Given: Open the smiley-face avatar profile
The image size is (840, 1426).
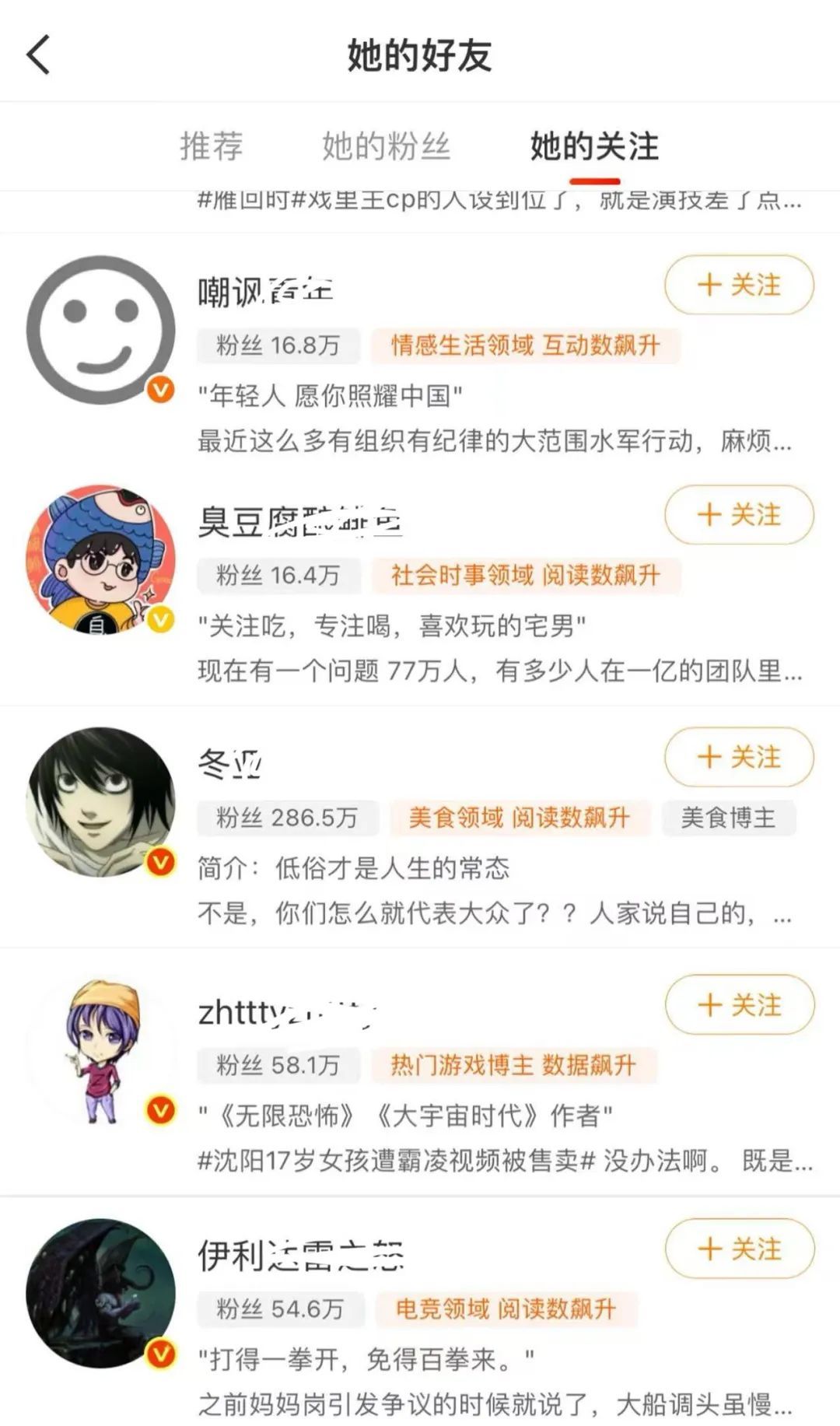Looking at the screenshot, I should click(x=100, y=330).
